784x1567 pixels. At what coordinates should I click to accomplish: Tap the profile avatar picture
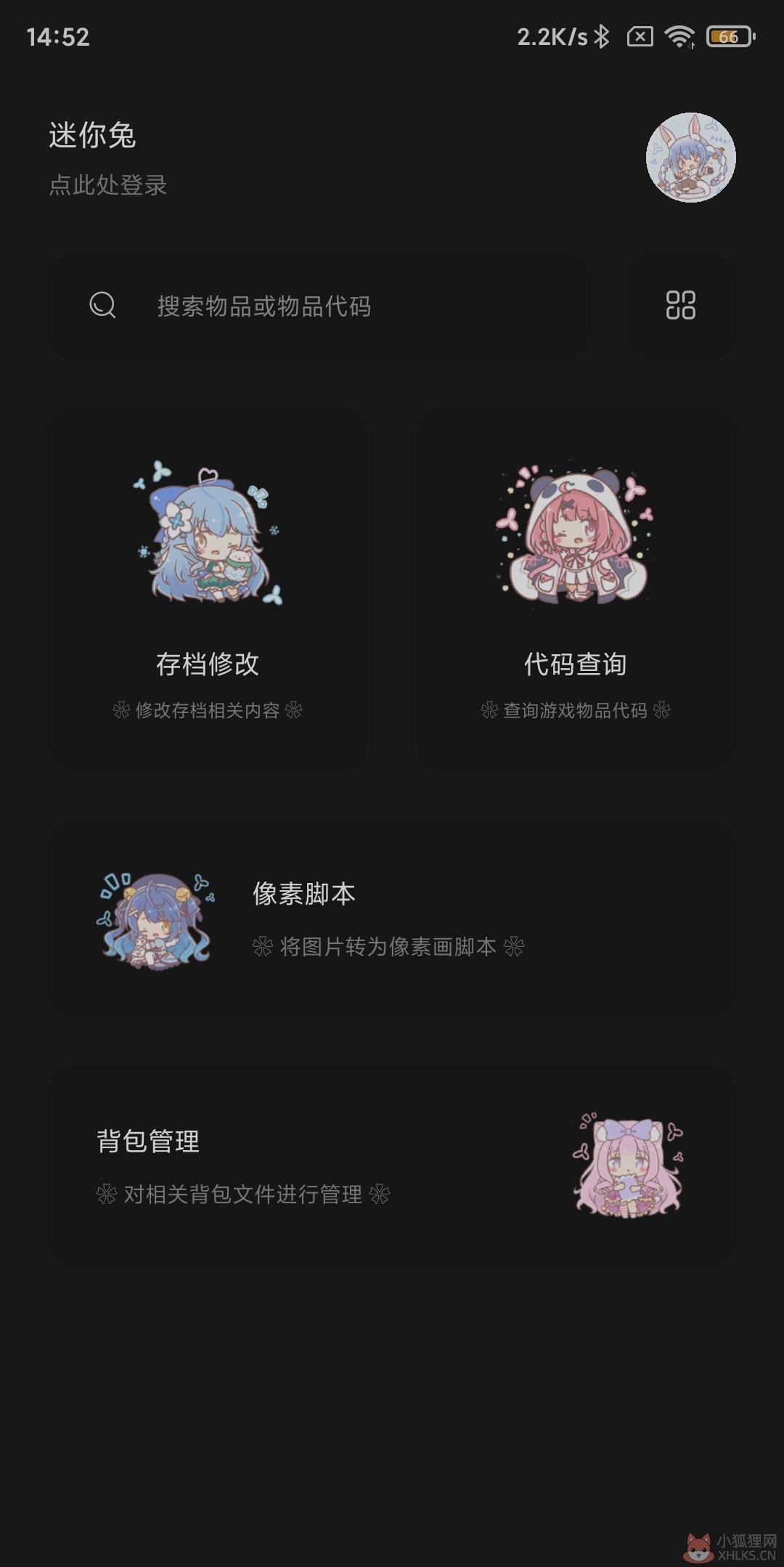pyautogui.click(x=690, y=158)
